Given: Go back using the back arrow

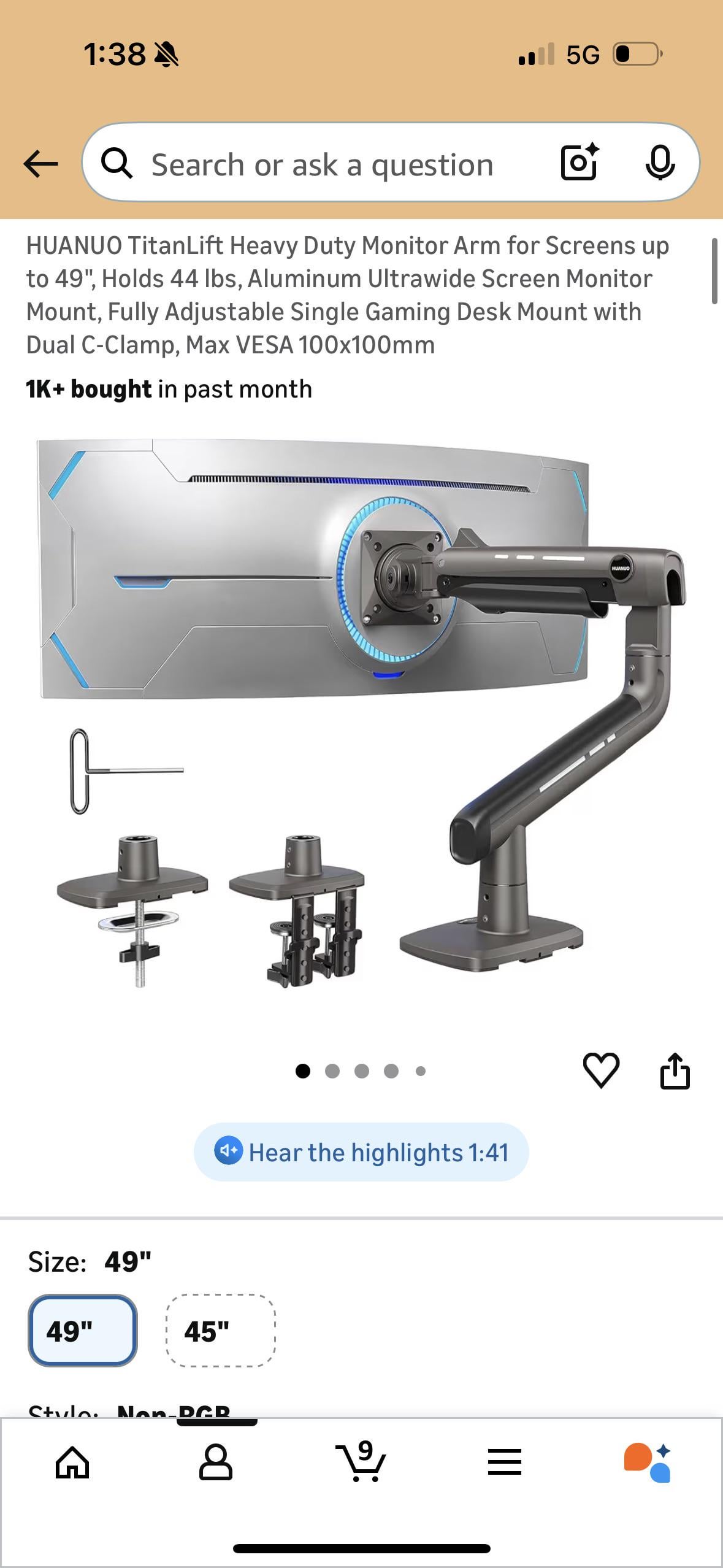Looking at the screenshot, I should 40,164.
